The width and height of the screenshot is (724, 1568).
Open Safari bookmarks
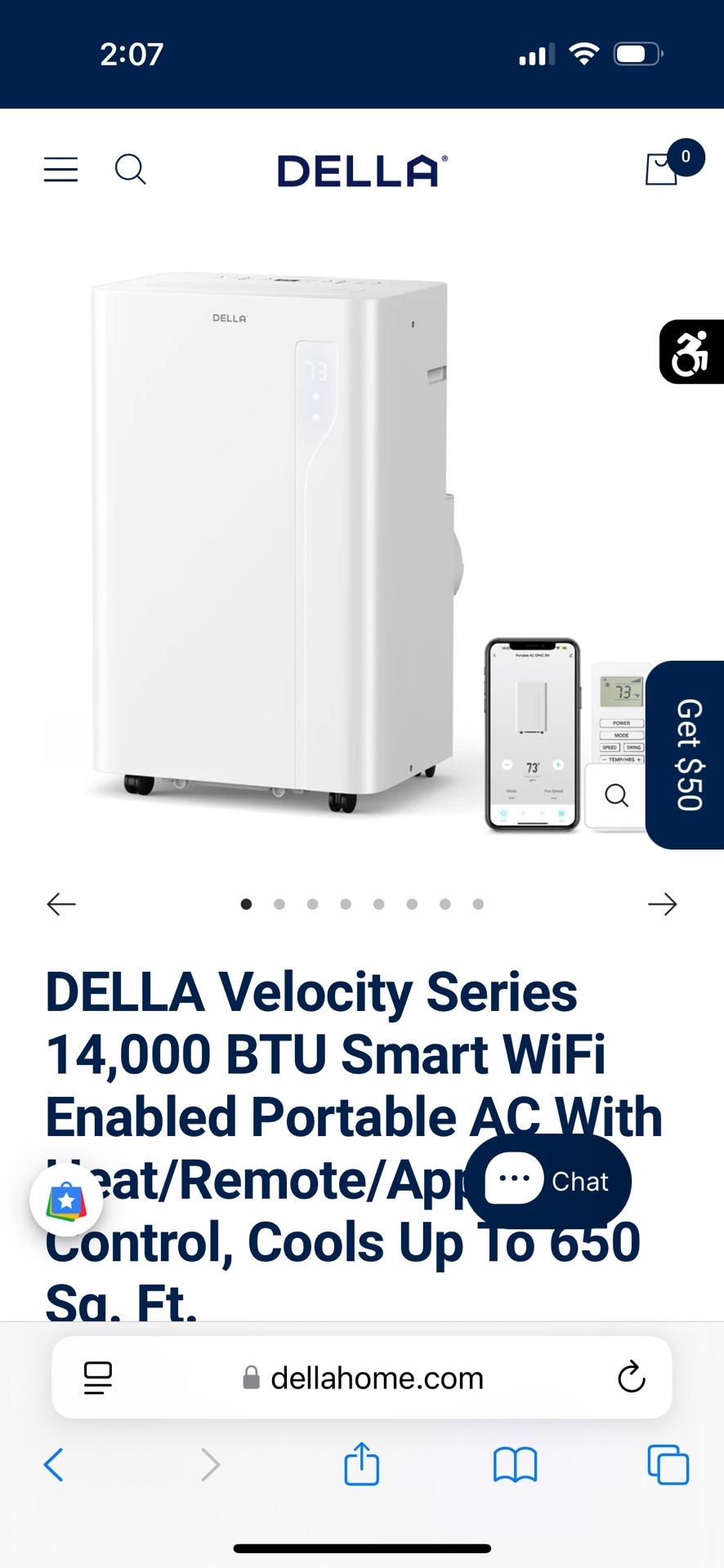[515, 1464]
